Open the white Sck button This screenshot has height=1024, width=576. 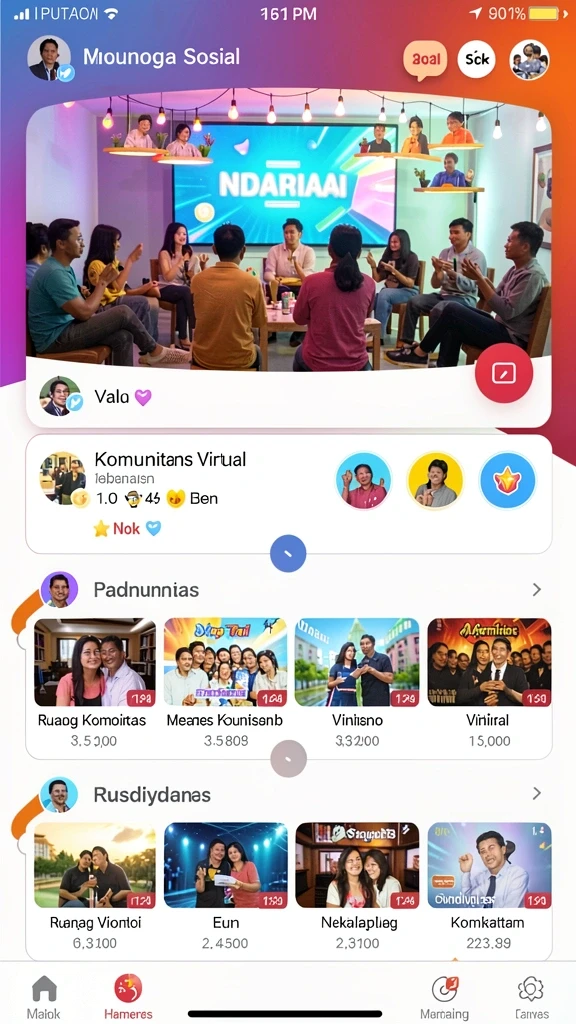point(477,59)
